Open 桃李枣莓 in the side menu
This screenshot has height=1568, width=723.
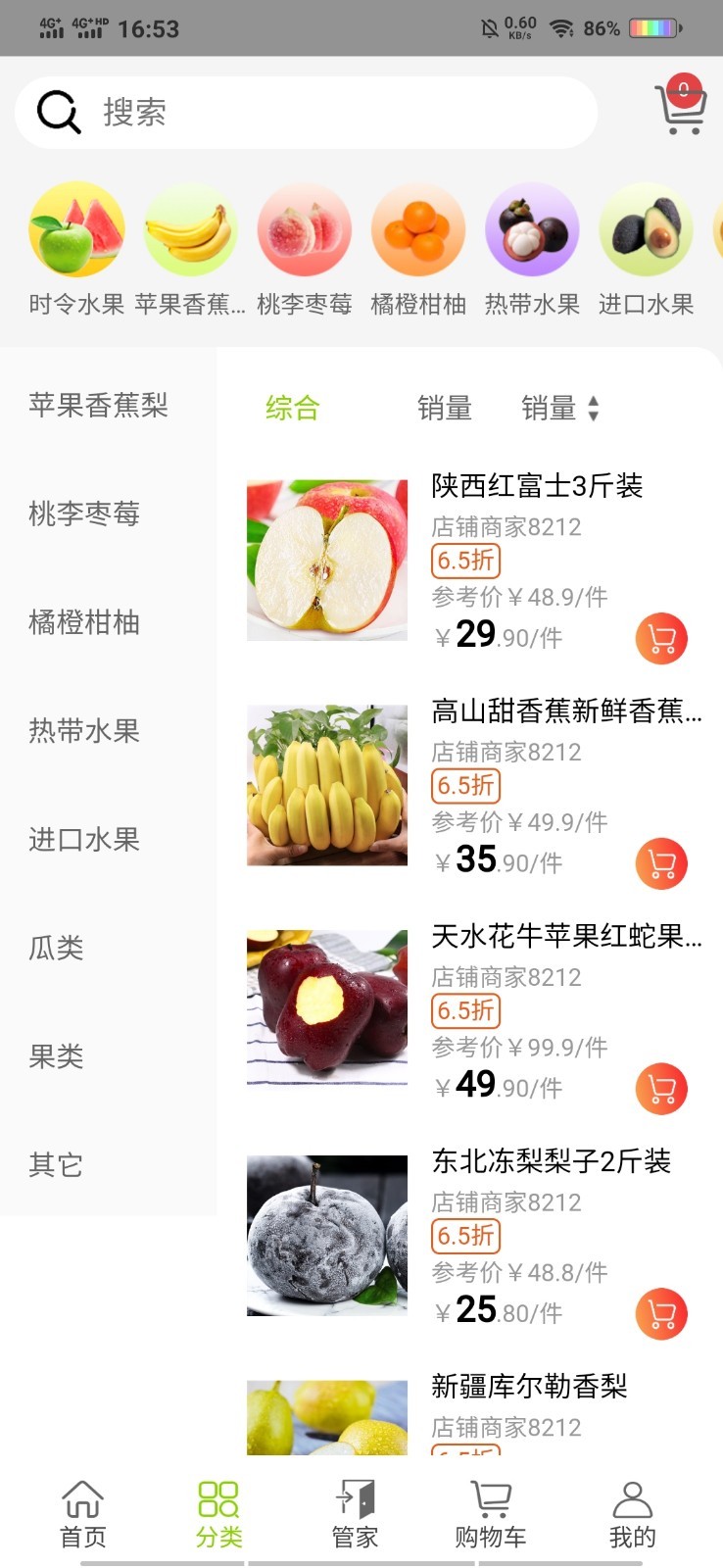84,514
